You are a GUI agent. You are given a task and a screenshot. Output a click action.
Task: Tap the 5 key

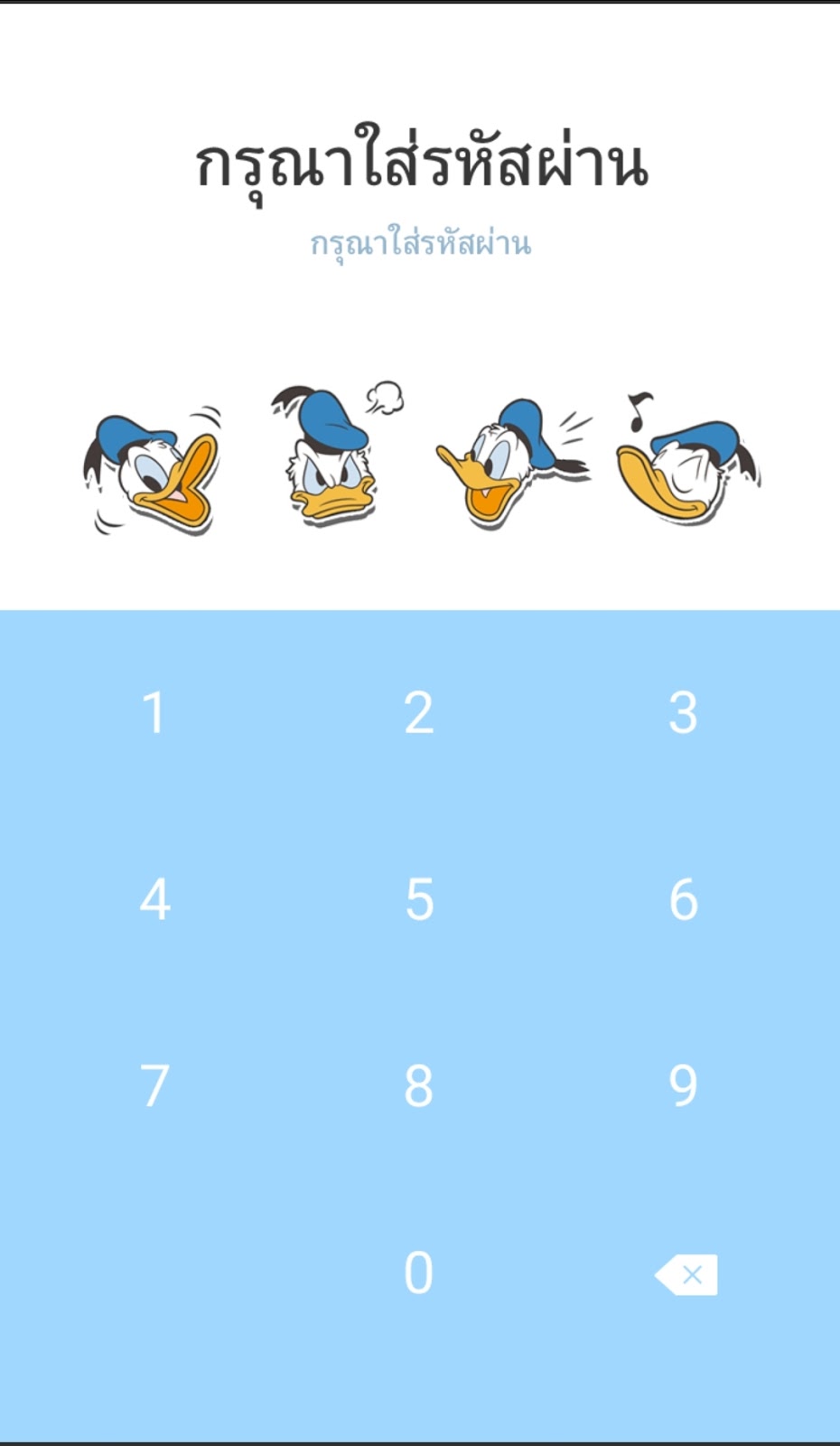click(418, 900)
